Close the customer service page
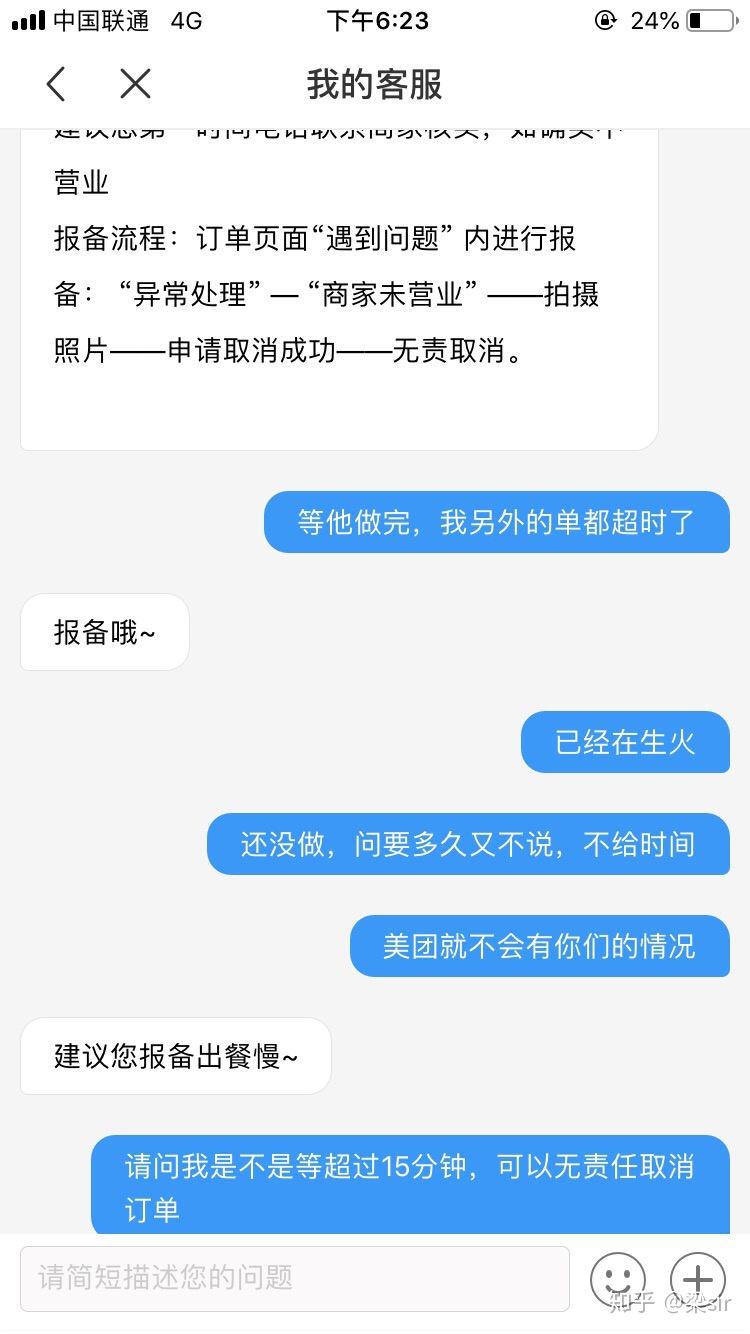This screenshot has height=1334, width=750. 135,85
